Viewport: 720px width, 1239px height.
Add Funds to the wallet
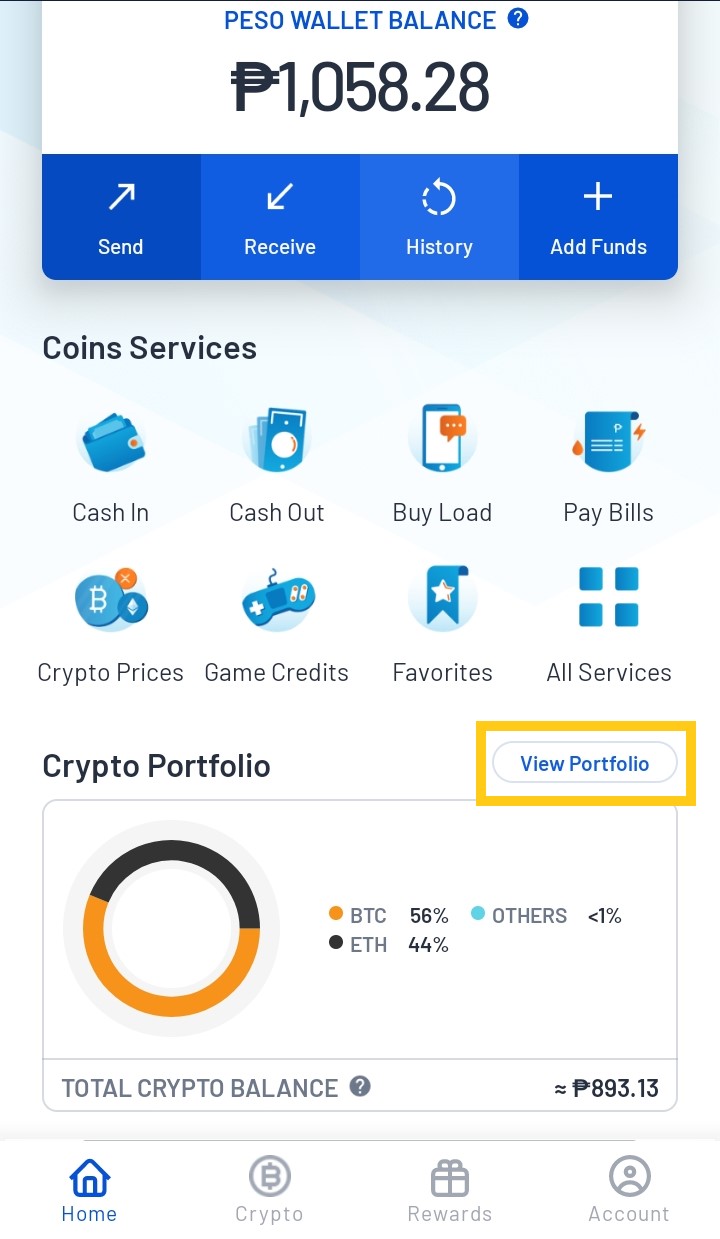(598, 217)
